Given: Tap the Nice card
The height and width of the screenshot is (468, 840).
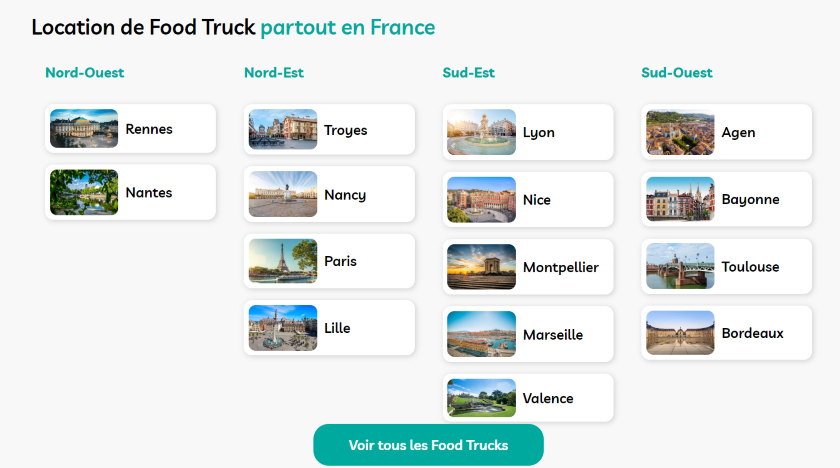Looking at the screenshot, I should (x=527, y=200).
